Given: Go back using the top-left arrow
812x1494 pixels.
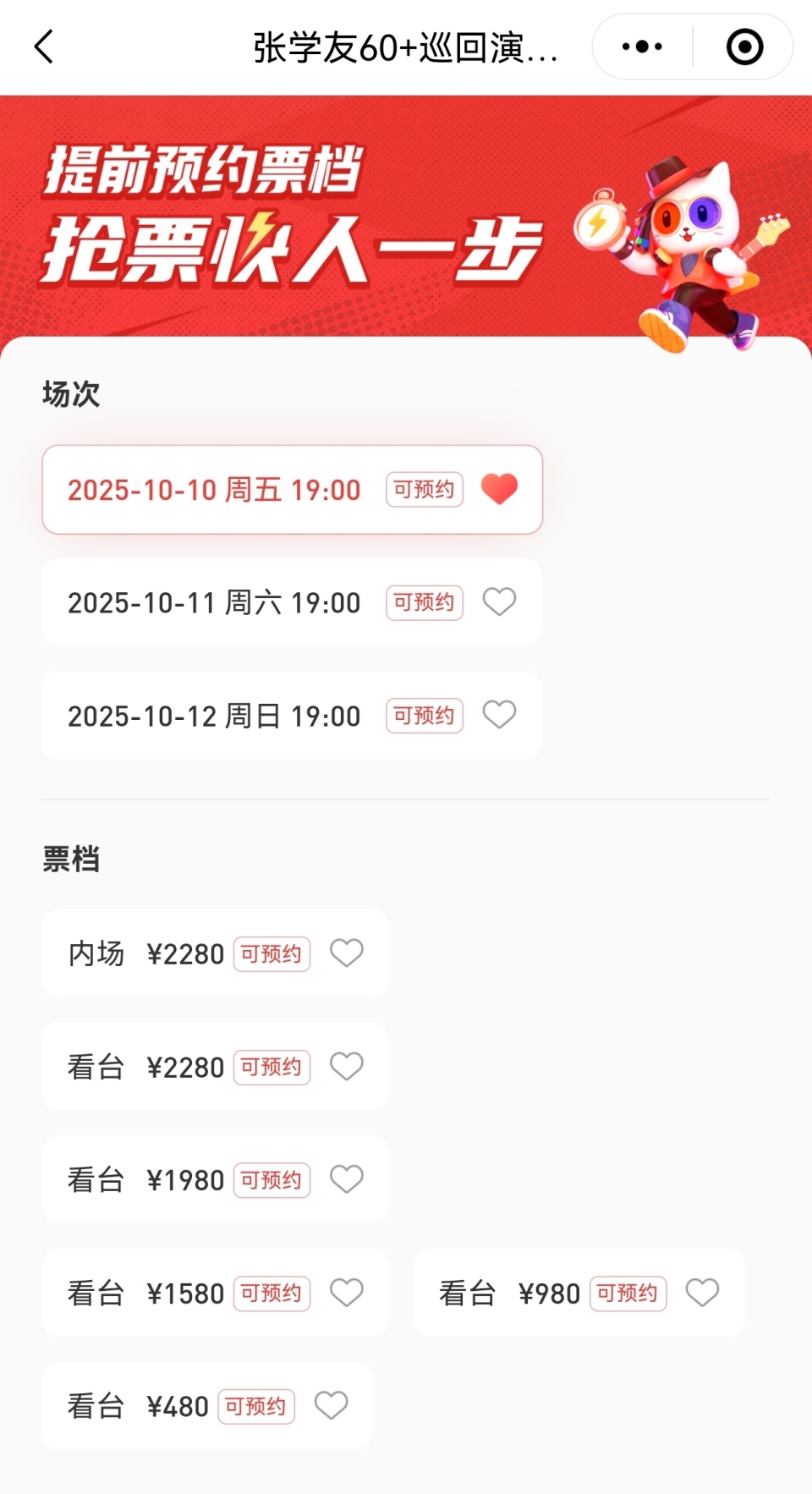Looking at the screenshot, I should tap(44, 47).
